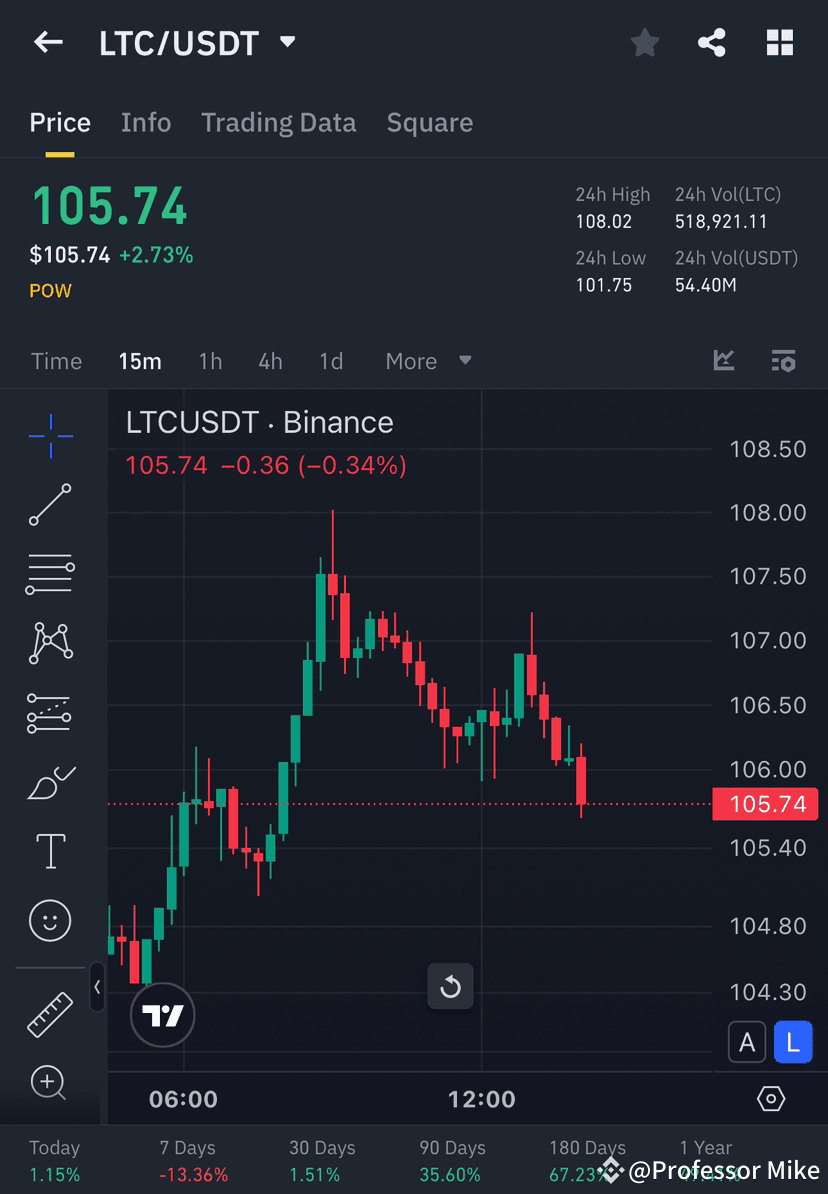Image resolution: width=828 pixels, height=1194 pixels.
Task: Switch to the Trading Data tab
Action: coord(279,122)
